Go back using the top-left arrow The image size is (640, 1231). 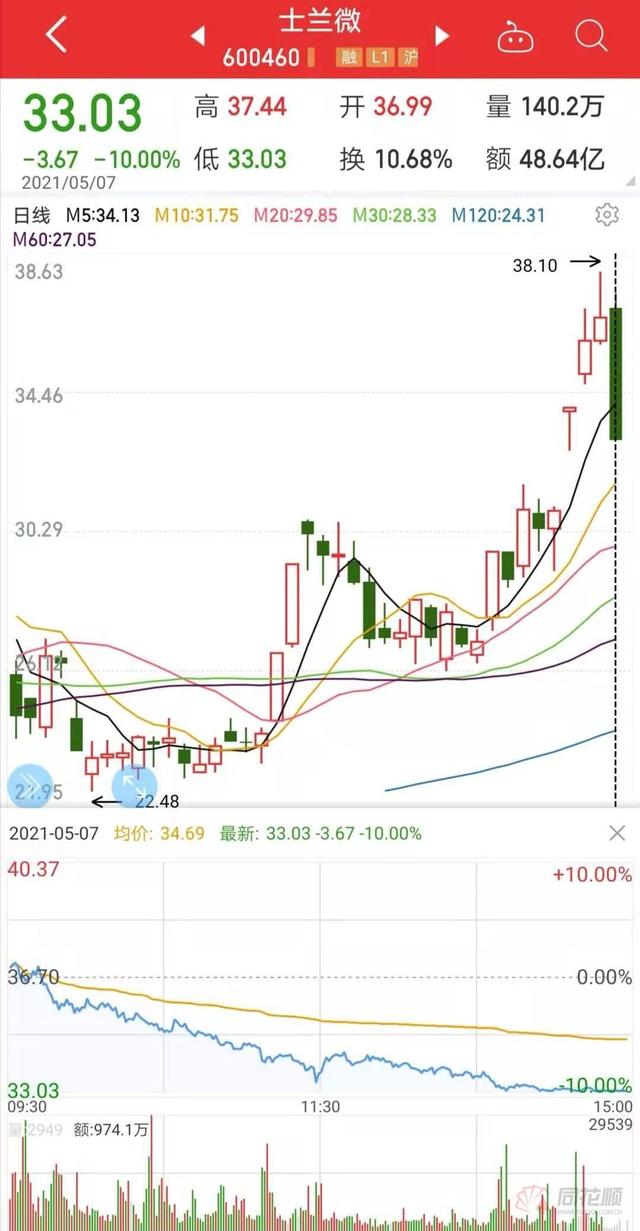click(57, 36)
